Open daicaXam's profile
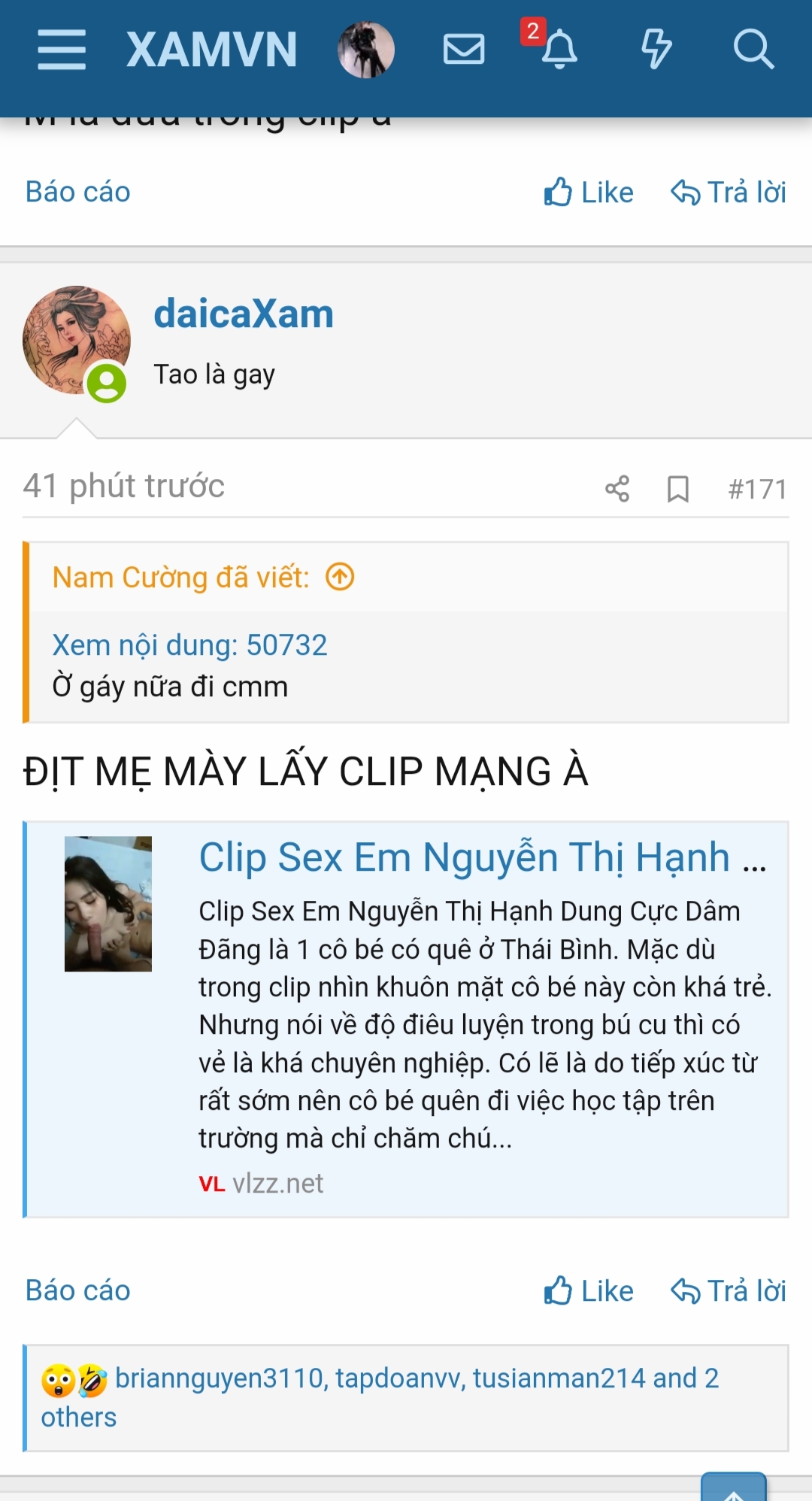The height and width of the screenshot is (1501, 812). coord(244,314)
